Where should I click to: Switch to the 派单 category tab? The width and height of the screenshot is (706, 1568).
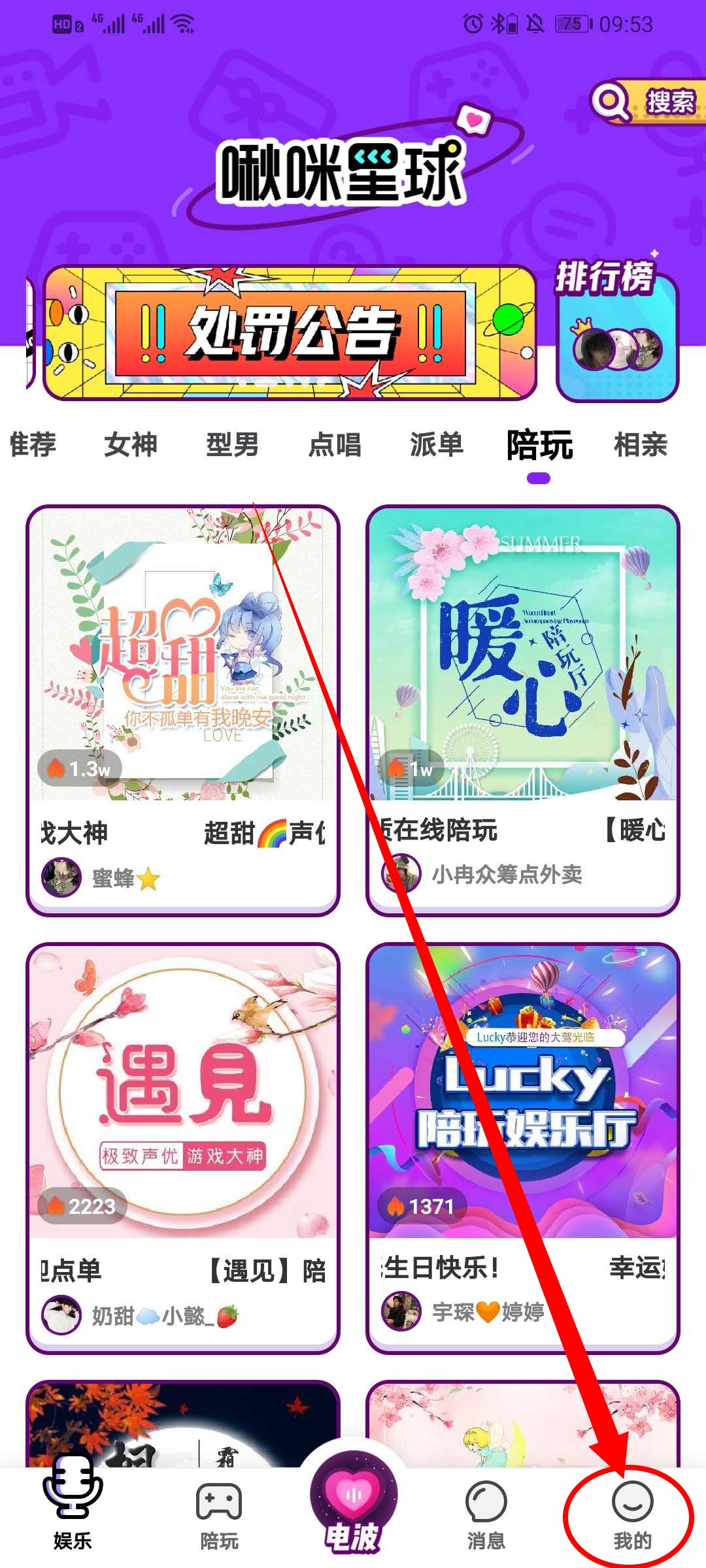(437, 445)
